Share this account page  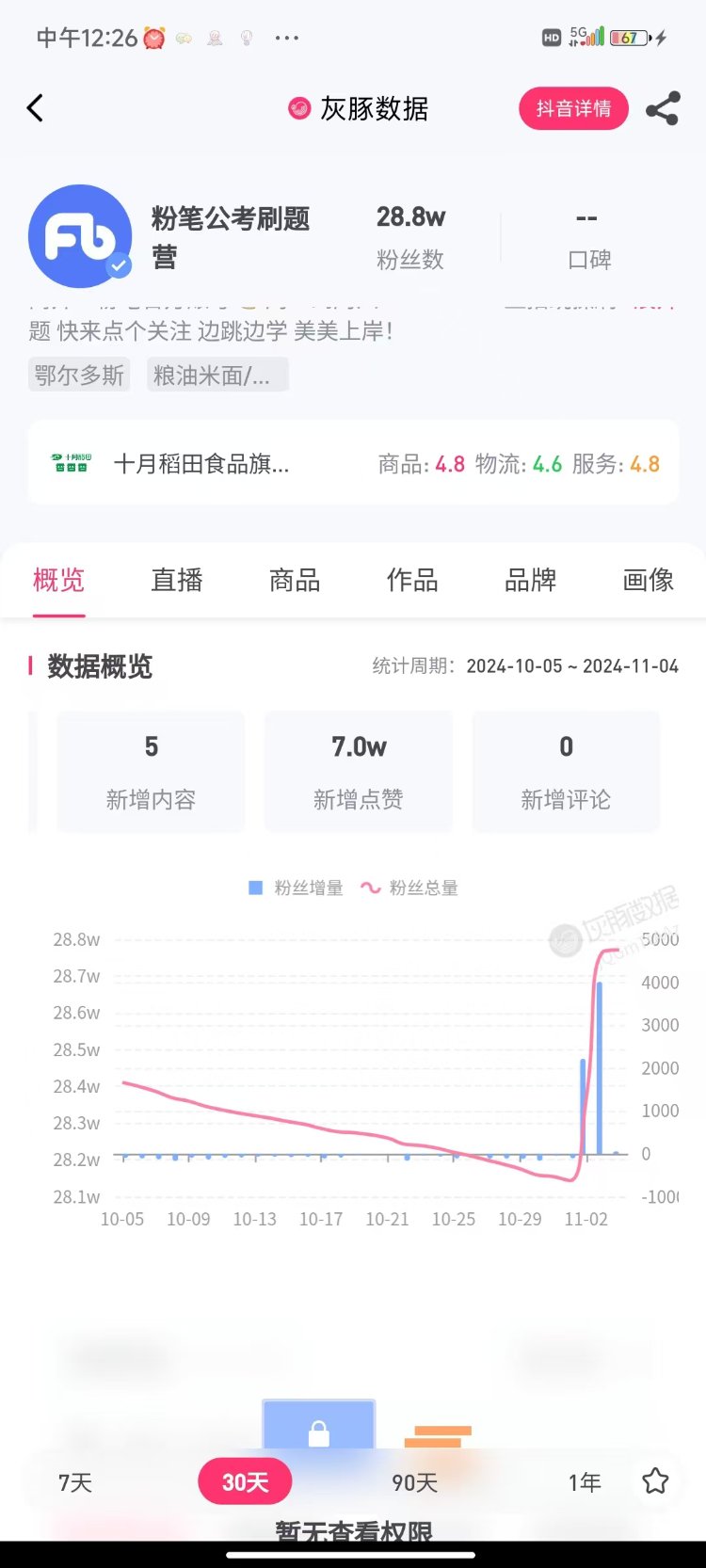click(663, 109)
